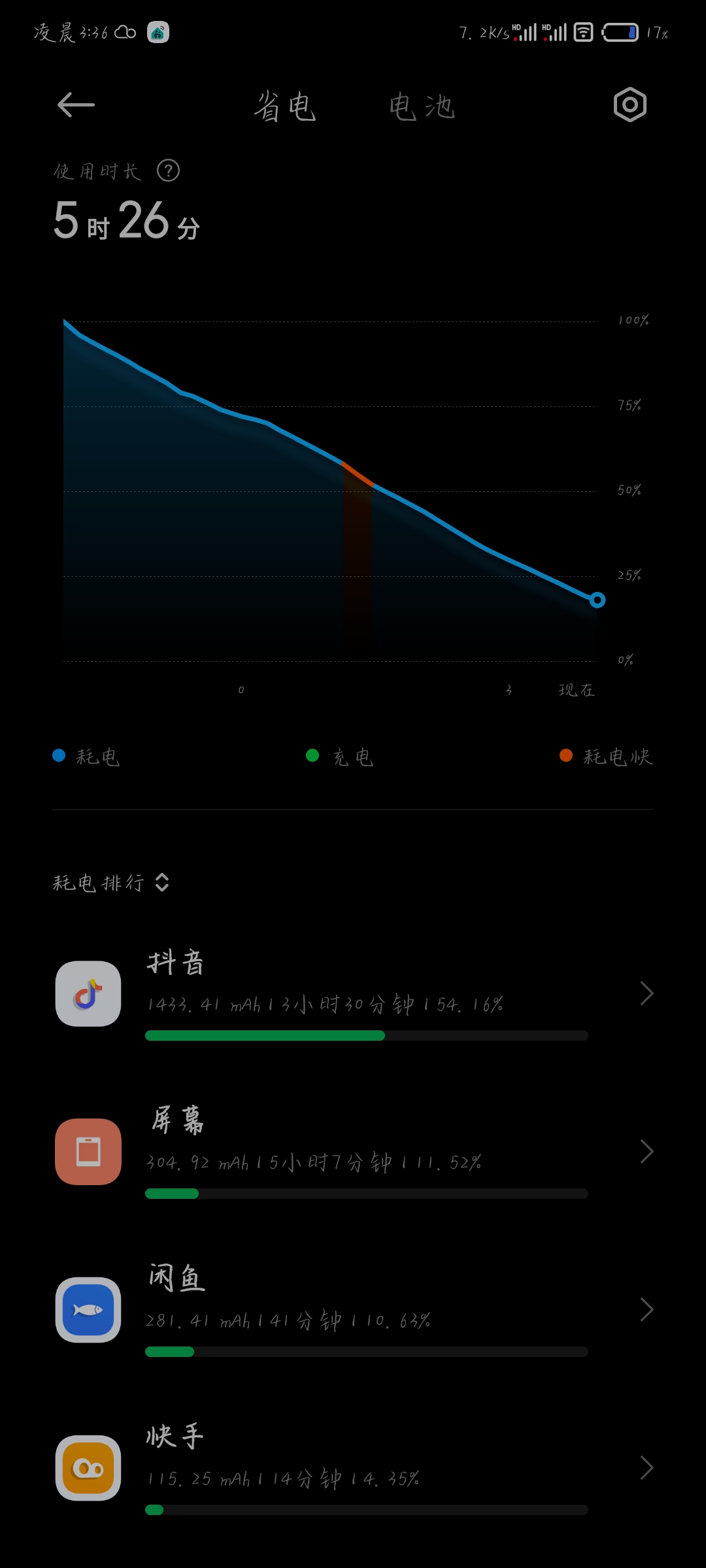Go back using the arrow icon
The height and width of the screenshot is (1568, 706).
click(76, 105)
